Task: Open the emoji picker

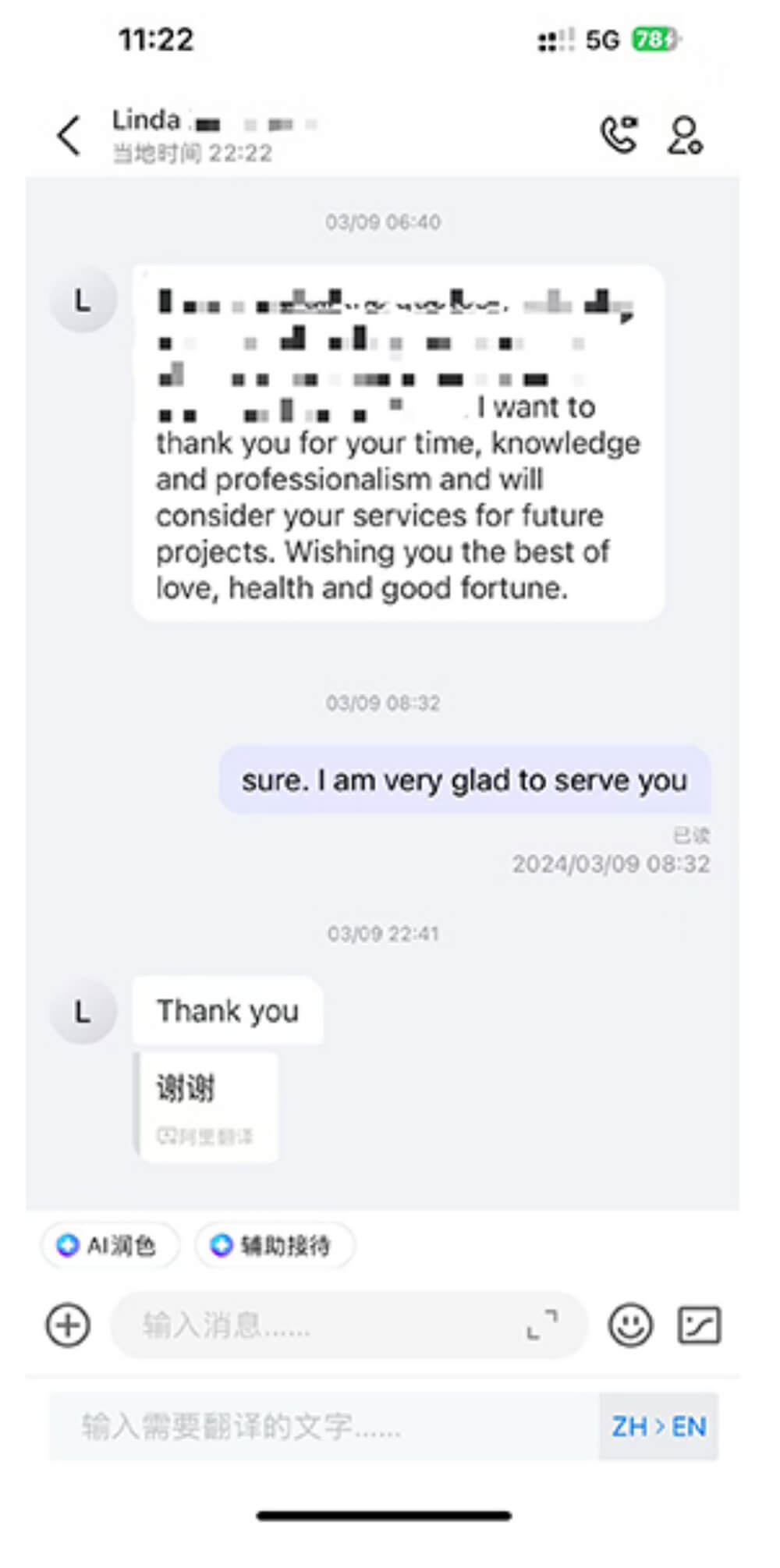Action: [x=629, y=1325]
